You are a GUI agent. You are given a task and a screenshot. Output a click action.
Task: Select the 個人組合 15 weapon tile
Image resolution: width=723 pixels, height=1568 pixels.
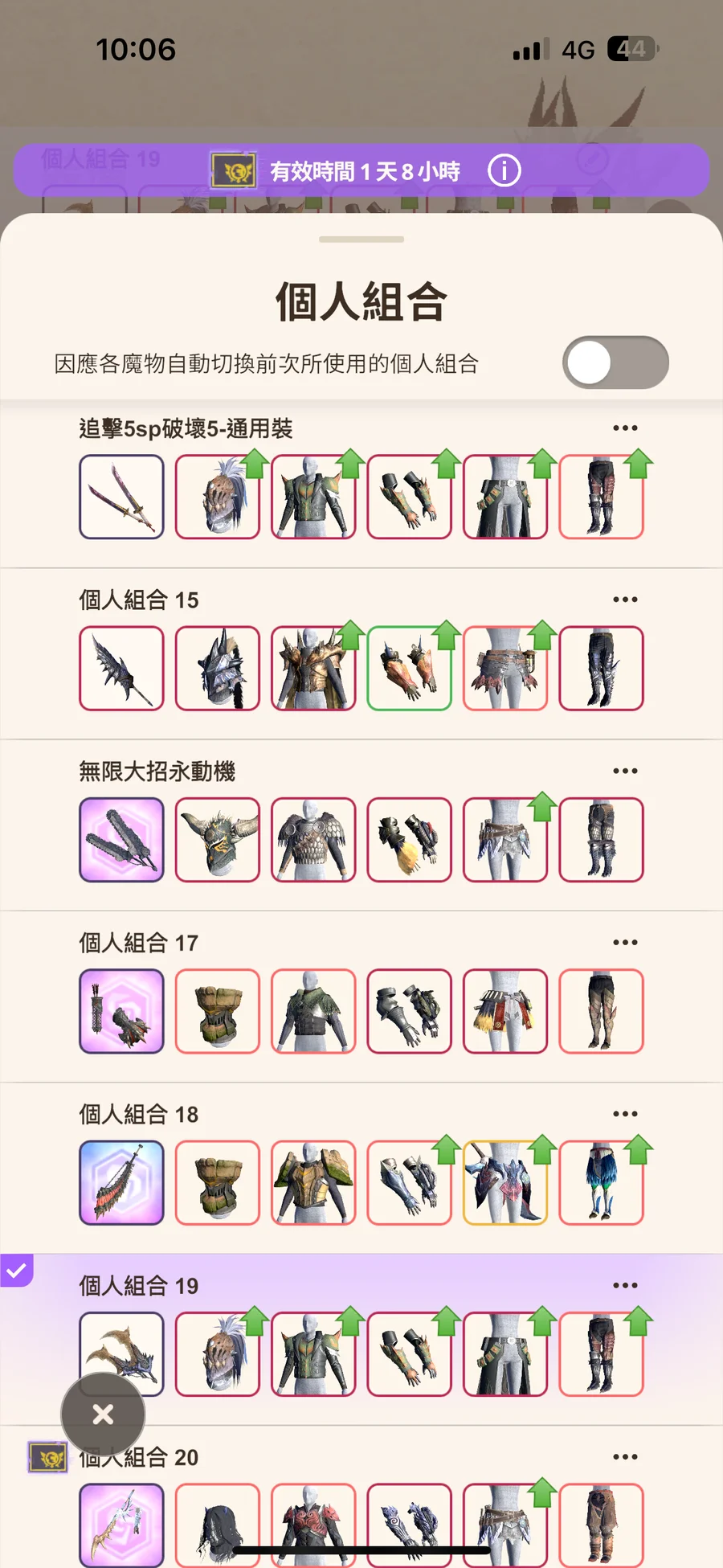pos(121,668)
